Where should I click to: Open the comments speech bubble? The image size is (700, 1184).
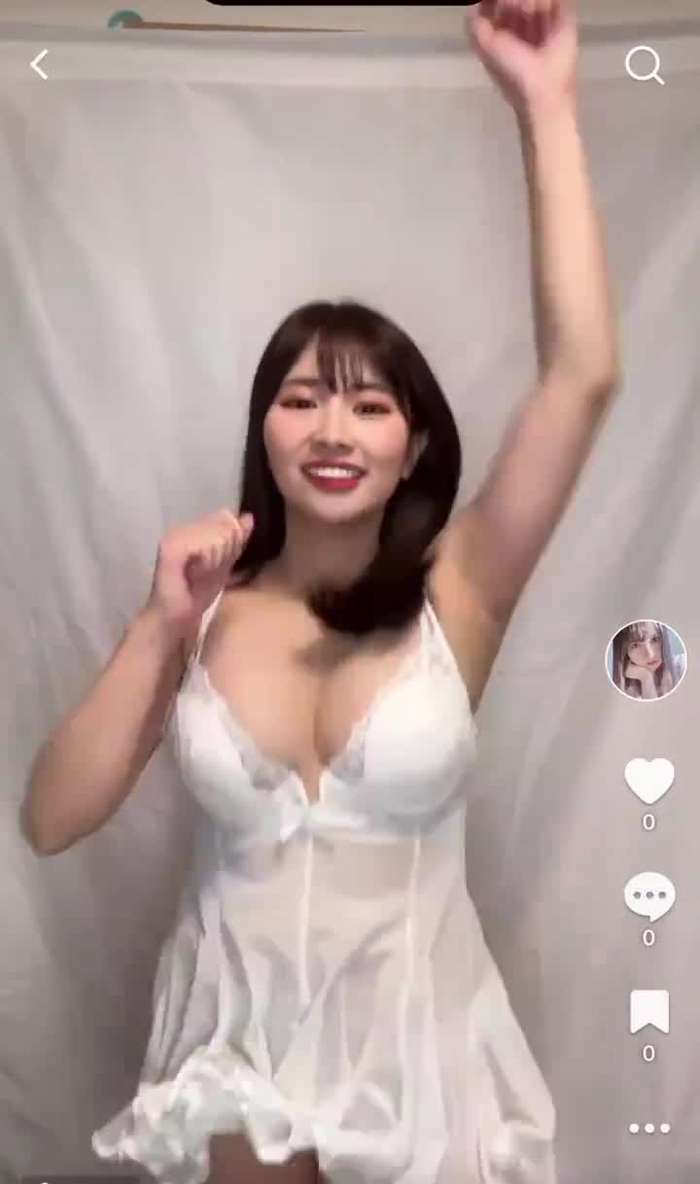(x=649, y=896)
